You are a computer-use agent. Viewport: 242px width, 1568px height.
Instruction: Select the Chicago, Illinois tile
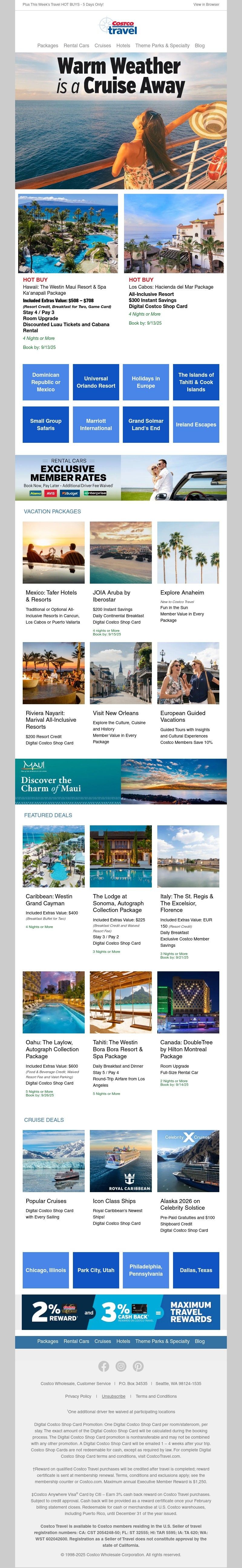(46, 1270)
